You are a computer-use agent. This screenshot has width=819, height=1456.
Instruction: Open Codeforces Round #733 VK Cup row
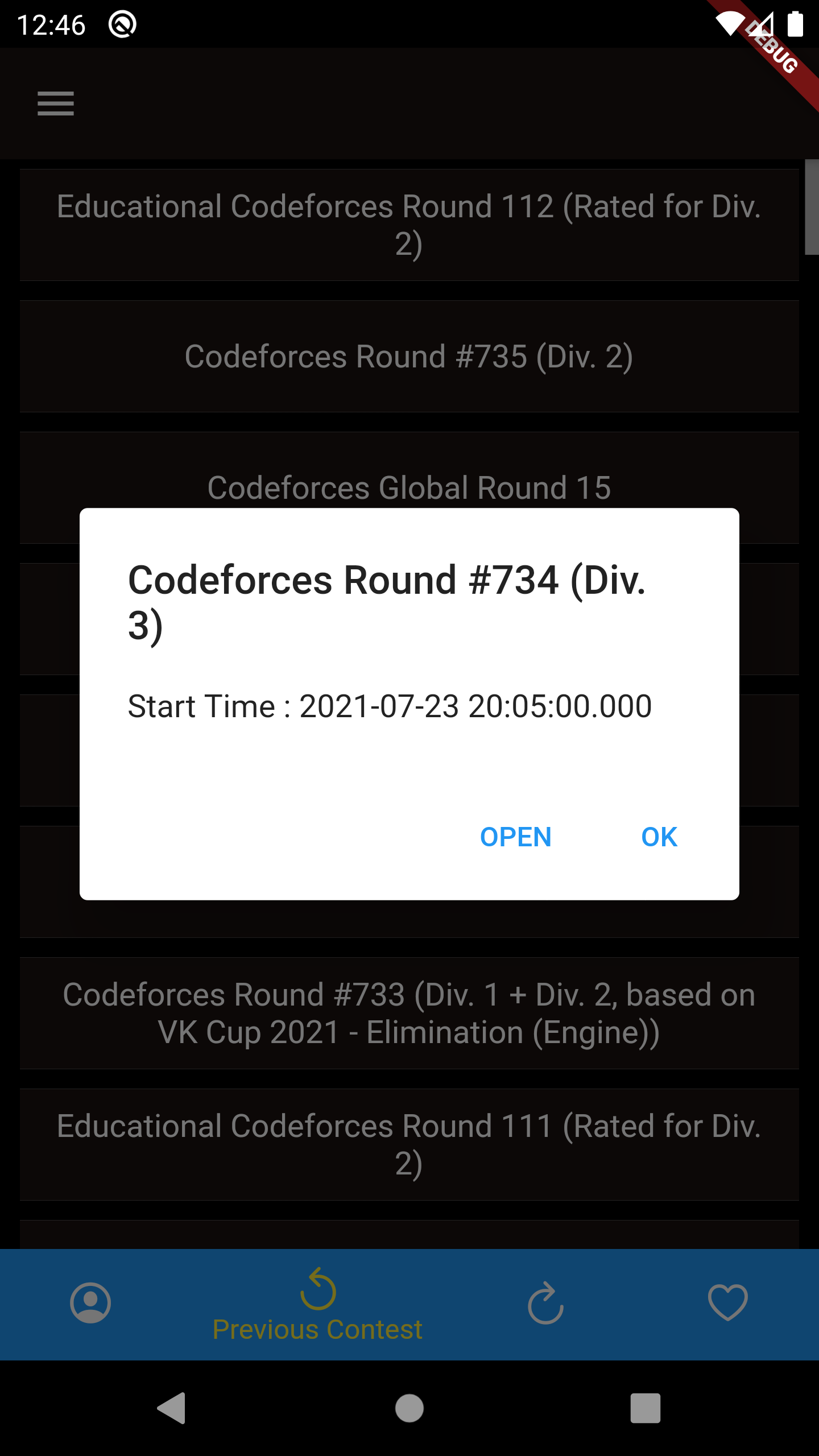pyautogui.click(x=409, y=1013)
